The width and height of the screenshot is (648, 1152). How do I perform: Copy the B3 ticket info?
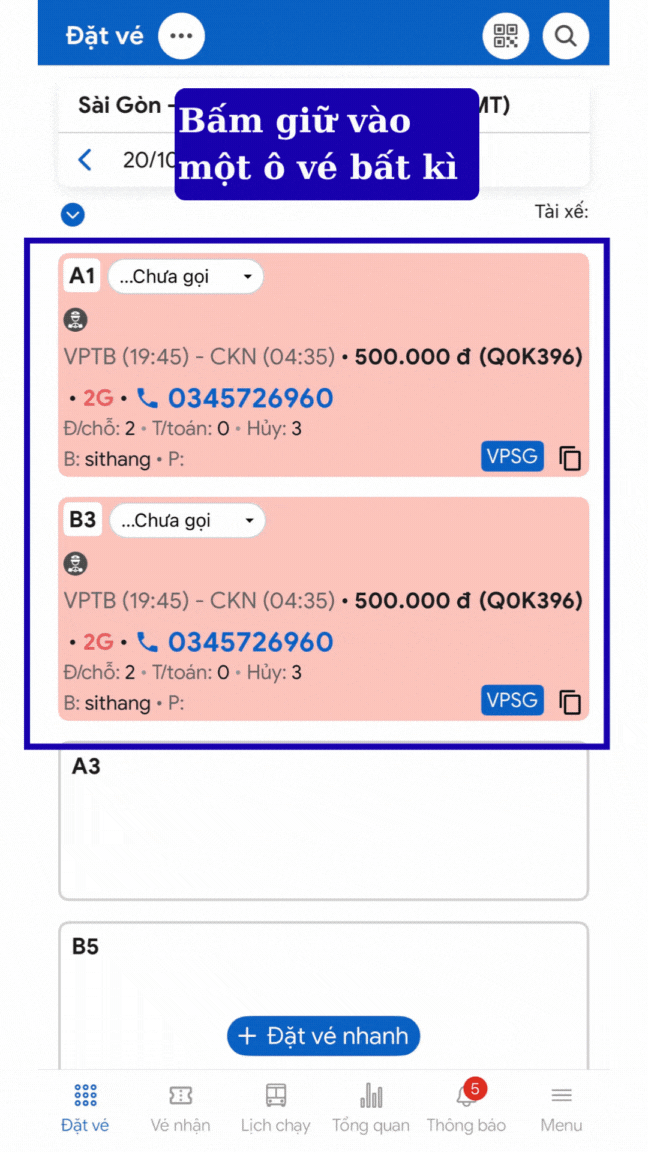pos(570,702)
